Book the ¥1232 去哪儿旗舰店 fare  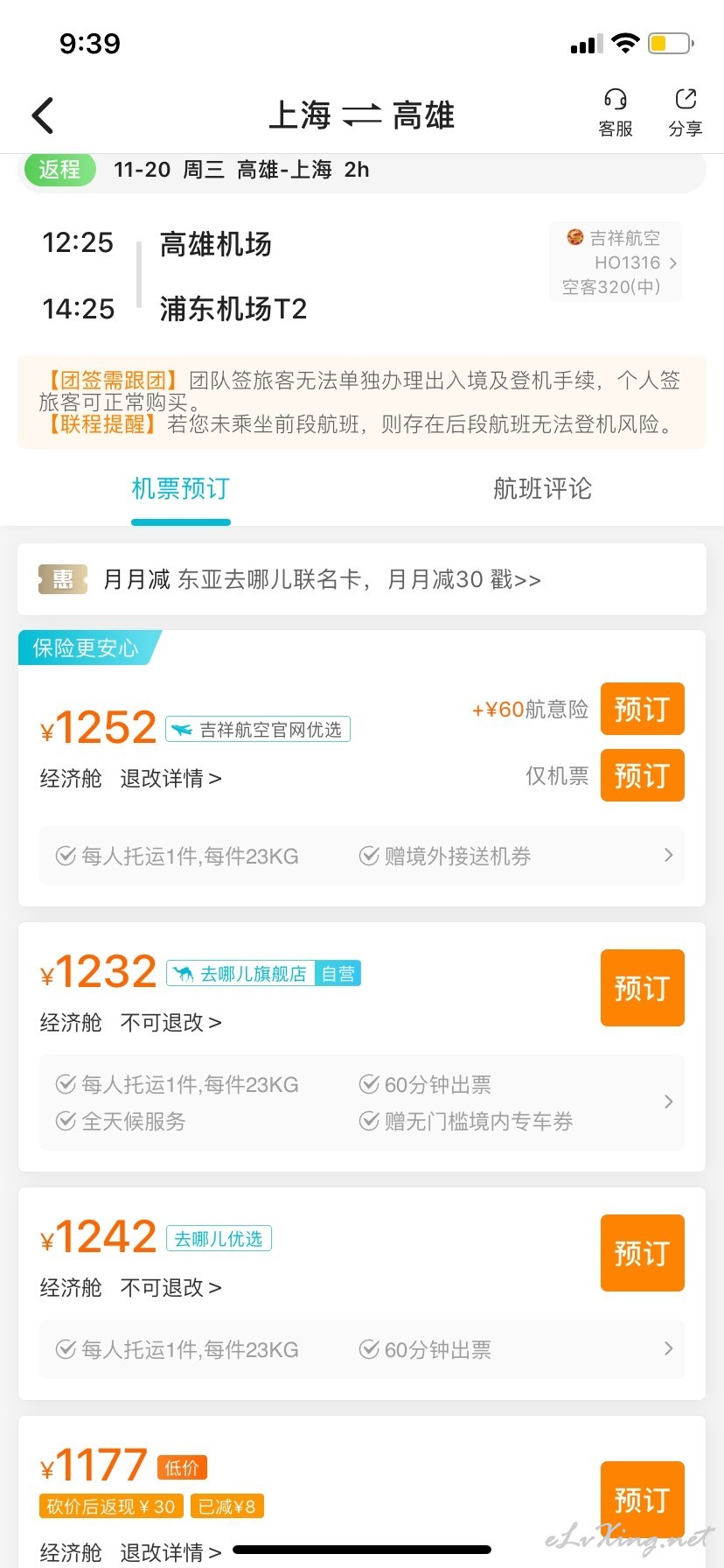[x=642, y=988]
